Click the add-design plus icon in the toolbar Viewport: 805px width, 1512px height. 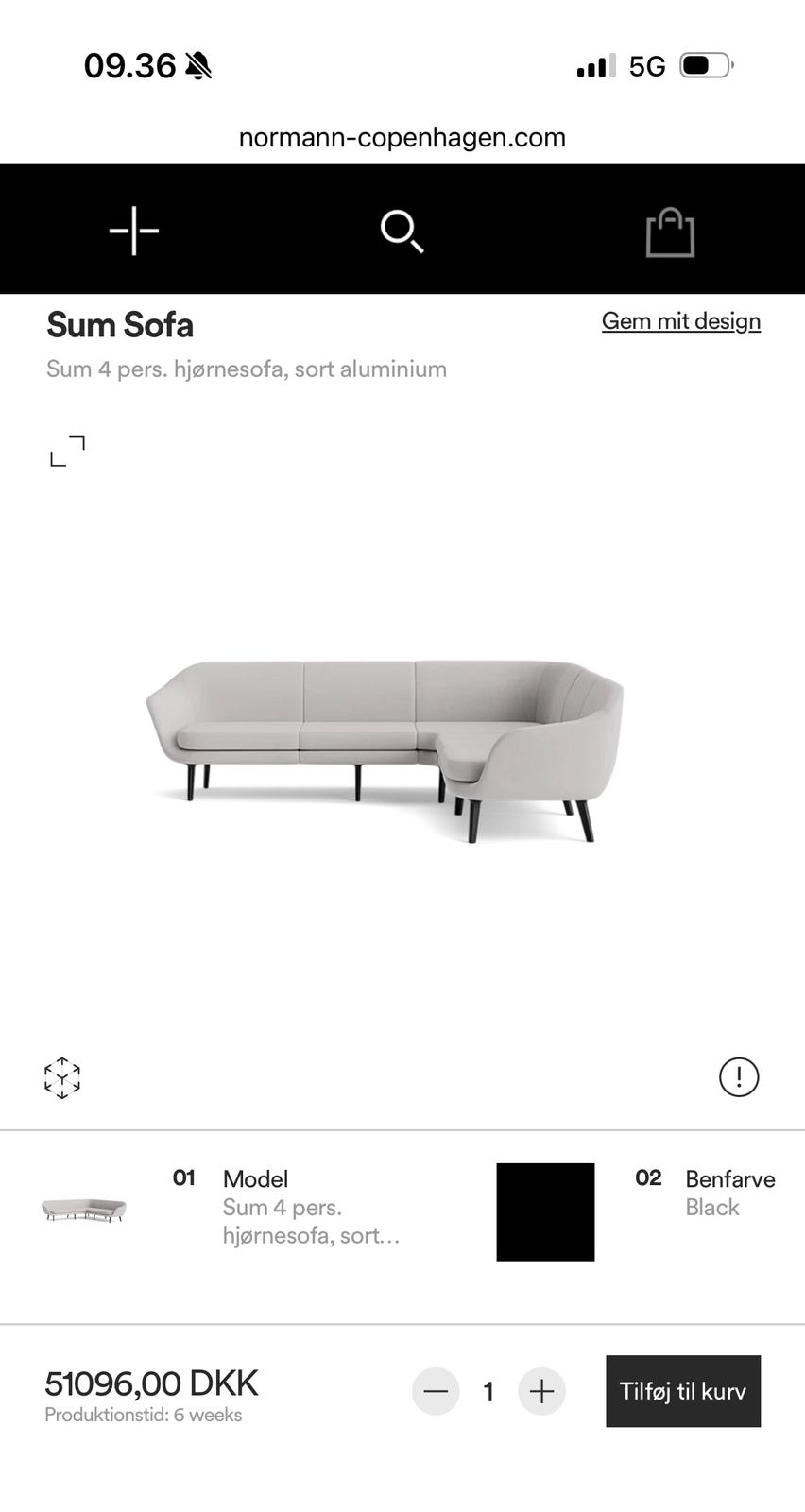pos(133,230)
